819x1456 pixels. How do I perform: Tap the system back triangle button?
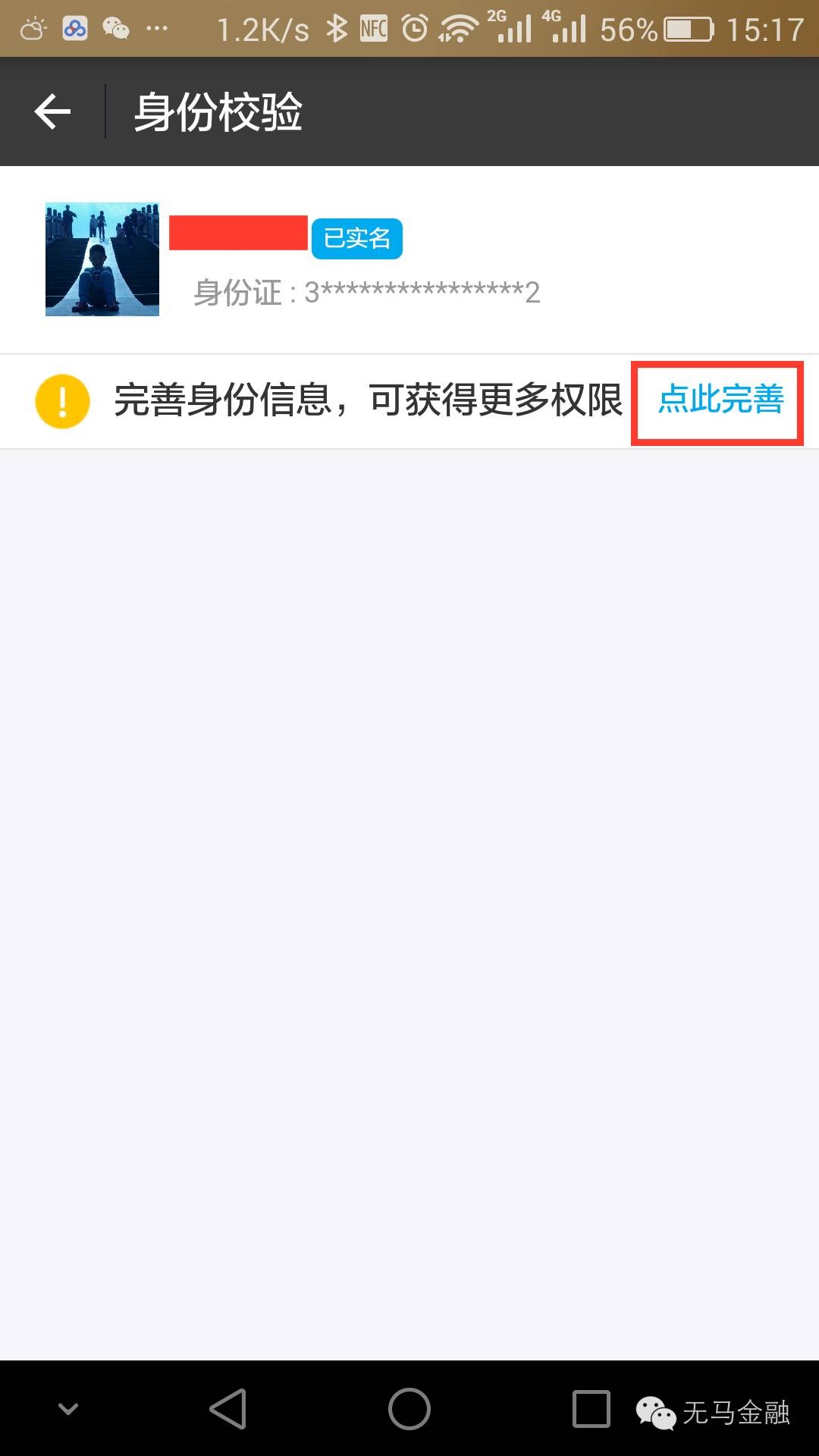click(228, 1409)
